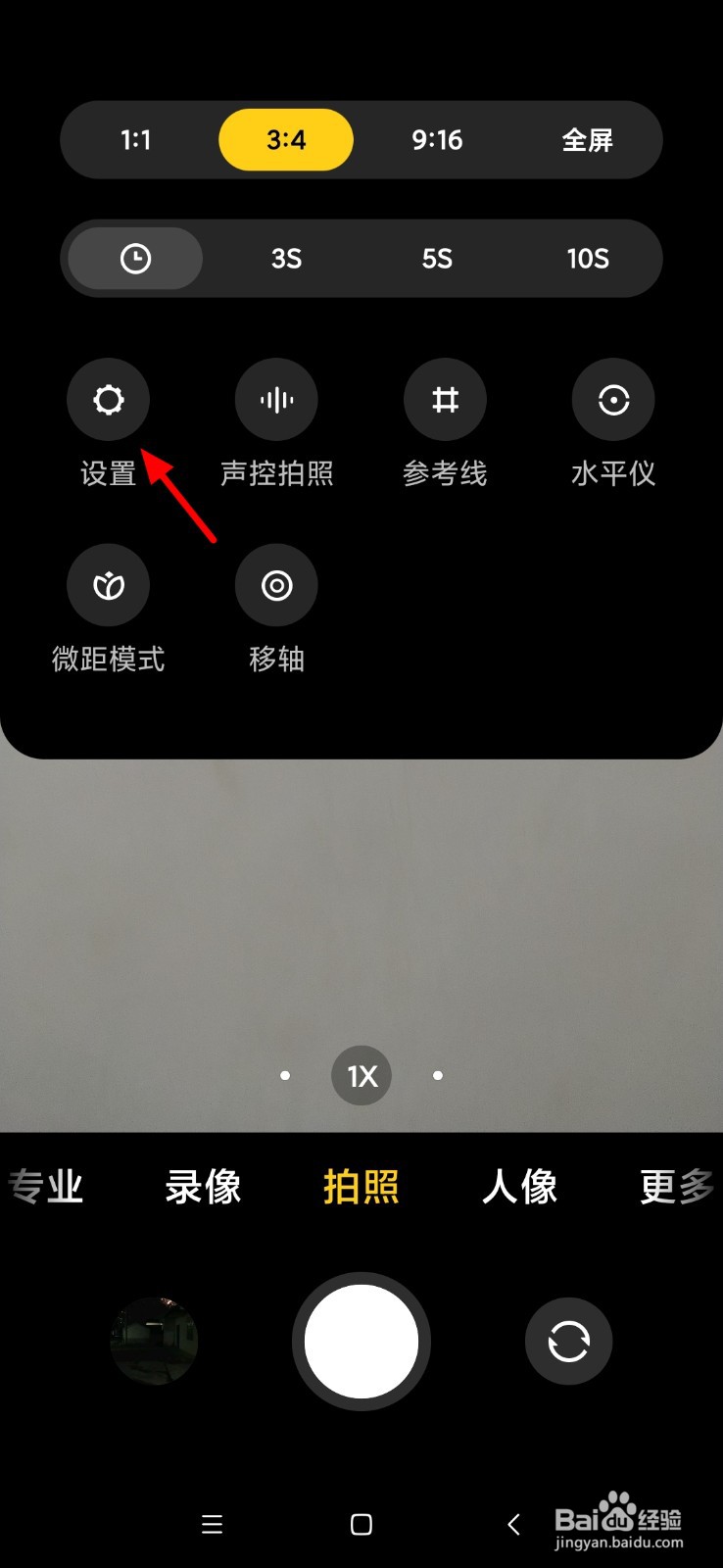Tap 更多 to see more modes

coord(676,1186)
